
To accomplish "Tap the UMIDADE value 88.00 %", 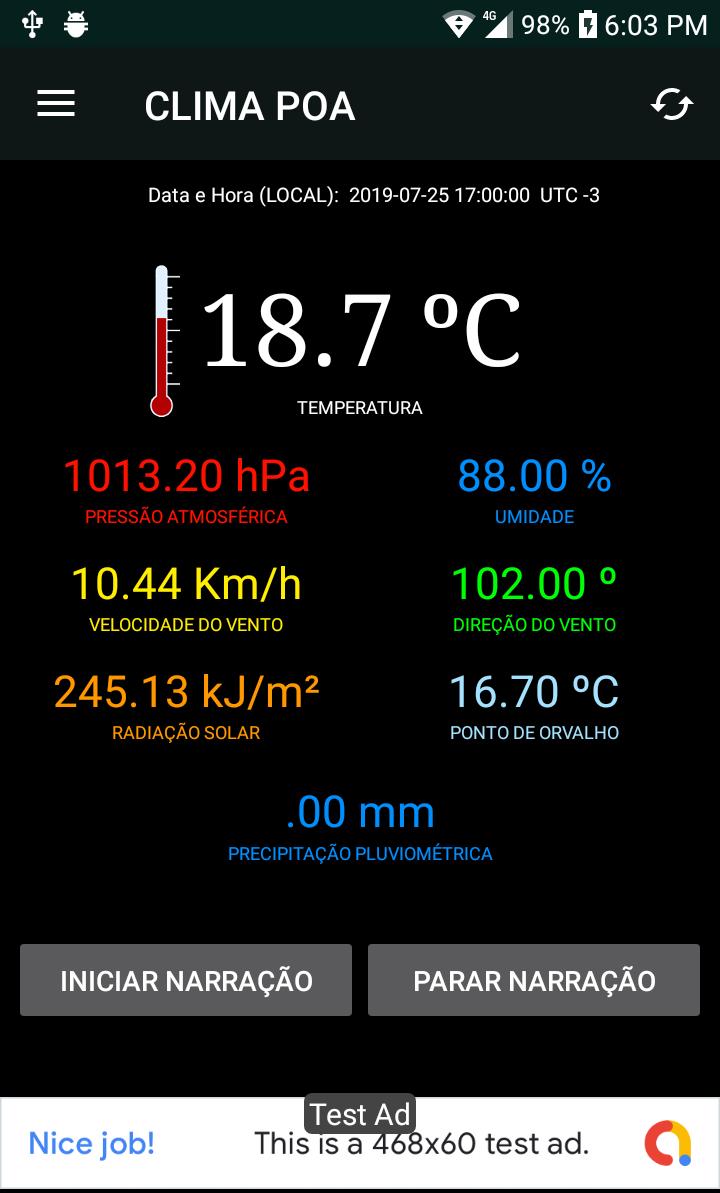I will click(534, 476).
